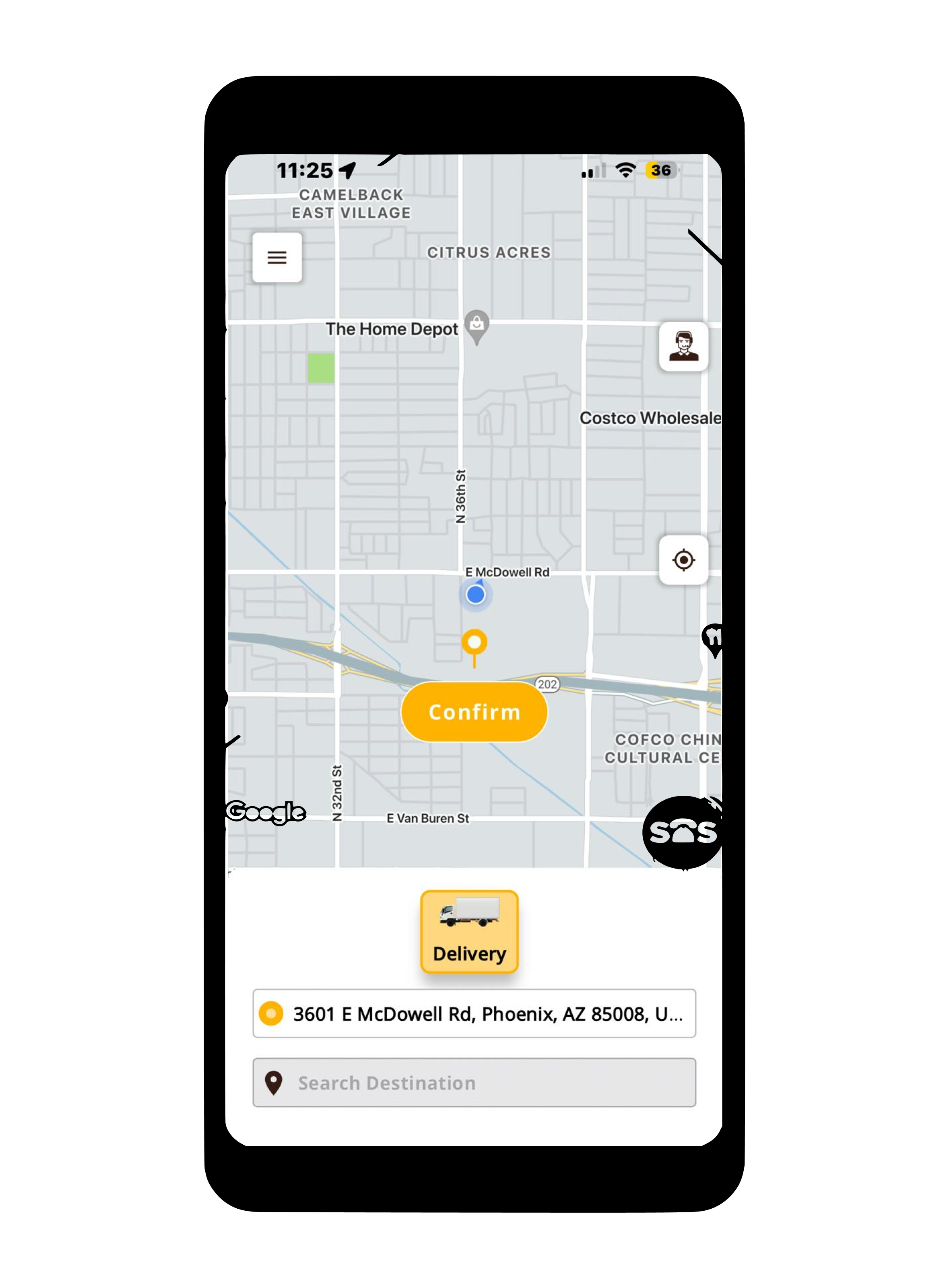
Task: Recenter map on my location
Action: click(x=683, y=559)
